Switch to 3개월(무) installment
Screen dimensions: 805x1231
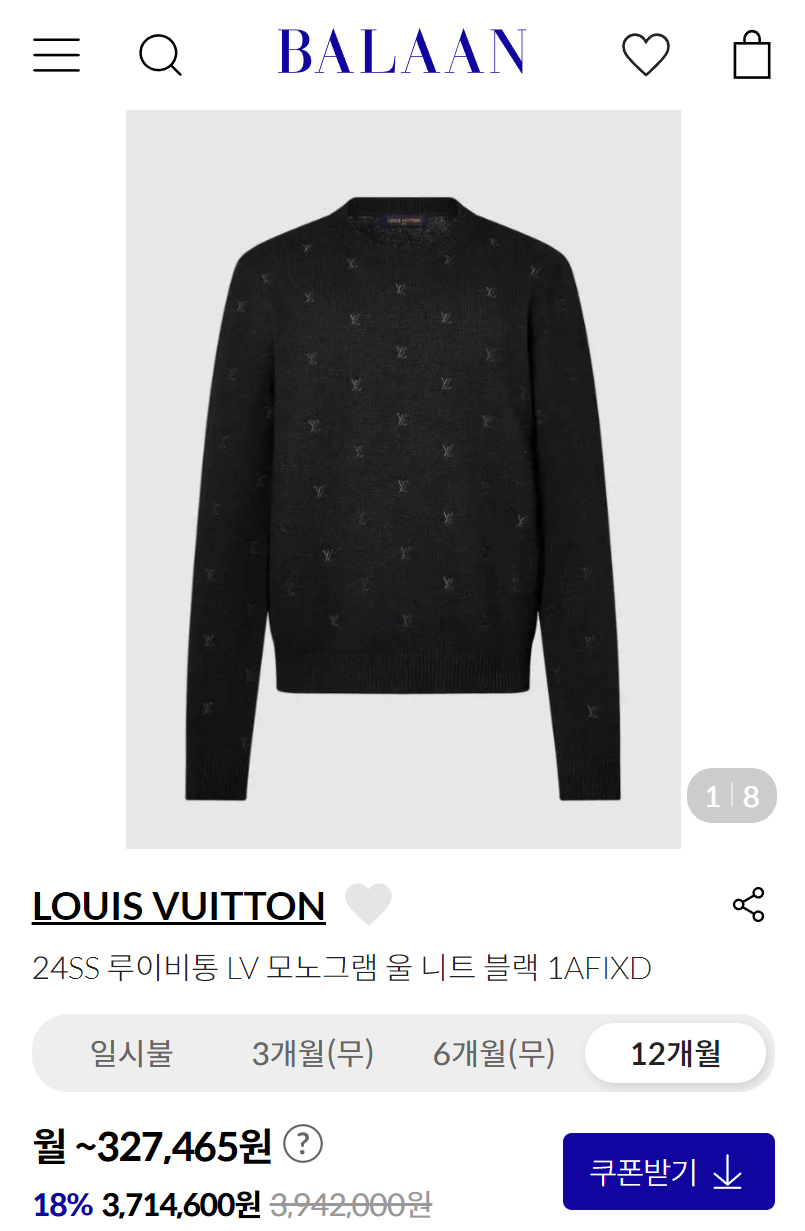[x=313, y=1053]
